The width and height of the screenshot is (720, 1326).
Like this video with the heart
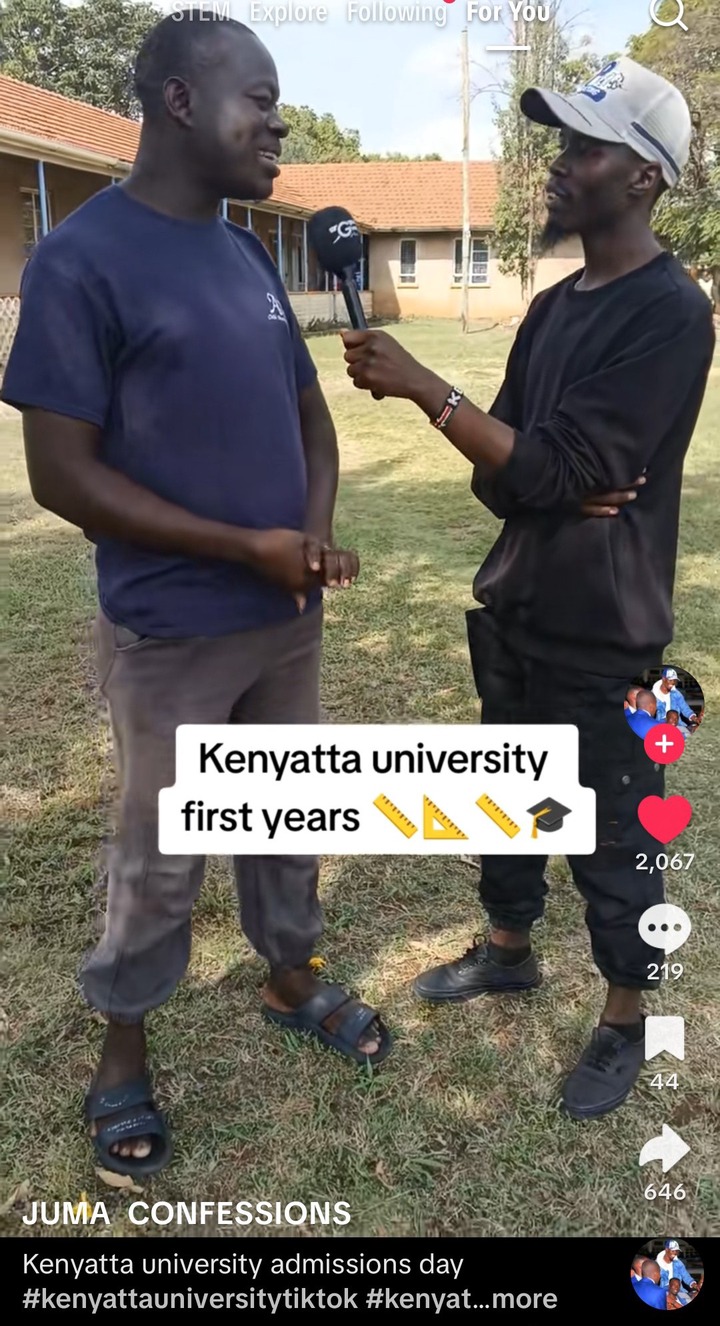[x=664, y=819]
